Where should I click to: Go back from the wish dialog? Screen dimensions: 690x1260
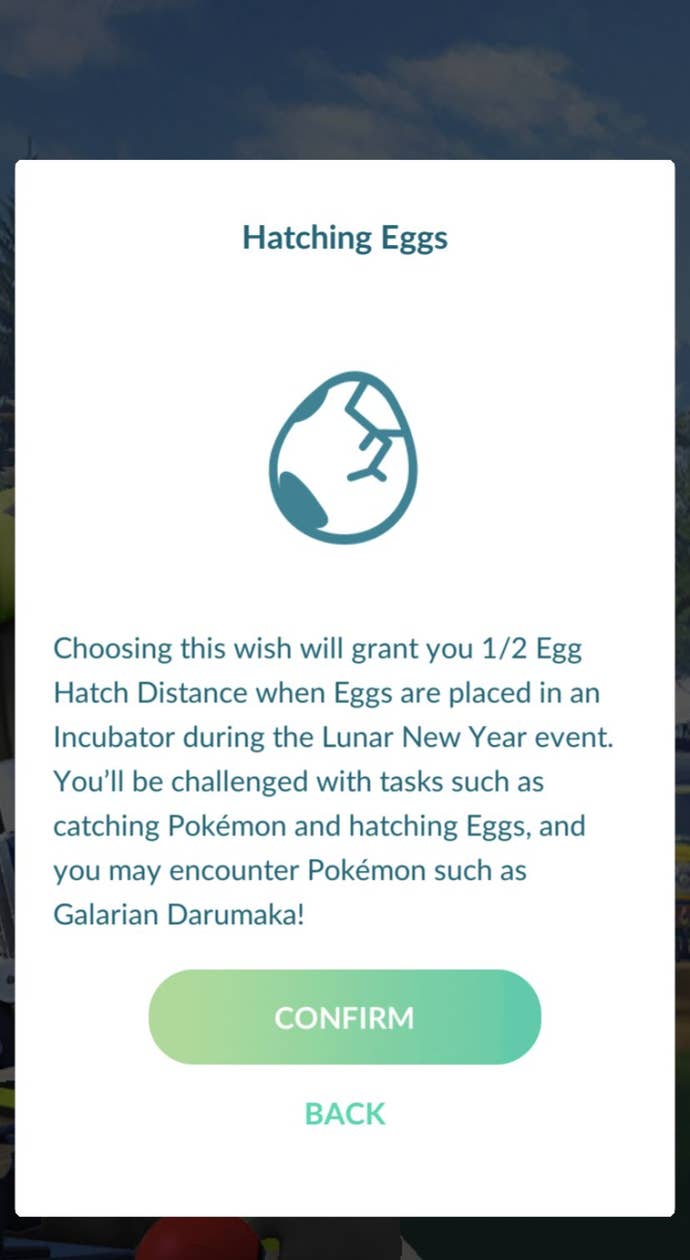point(344,1113)
